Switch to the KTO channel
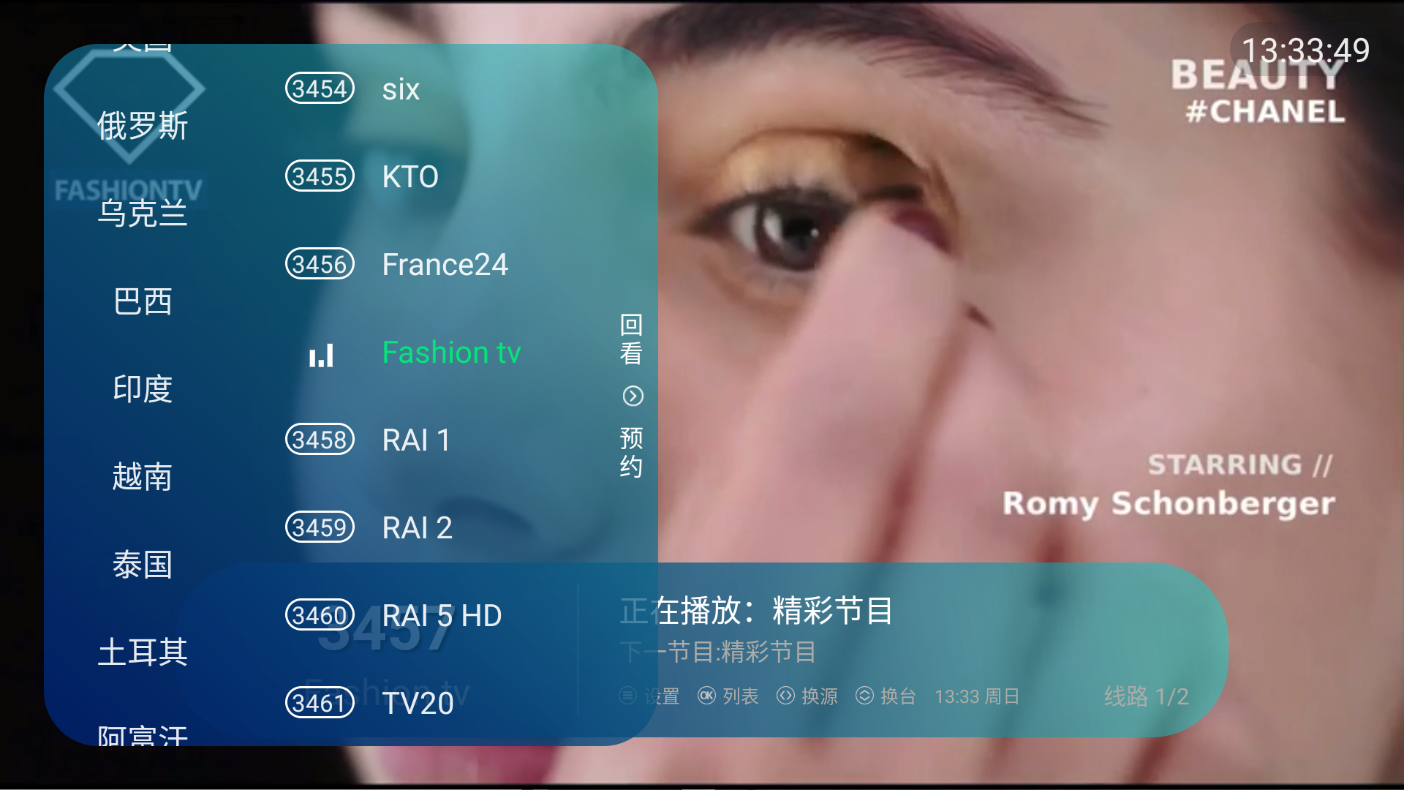Screen dimensions: 1404x790 [x=410, y=177]
